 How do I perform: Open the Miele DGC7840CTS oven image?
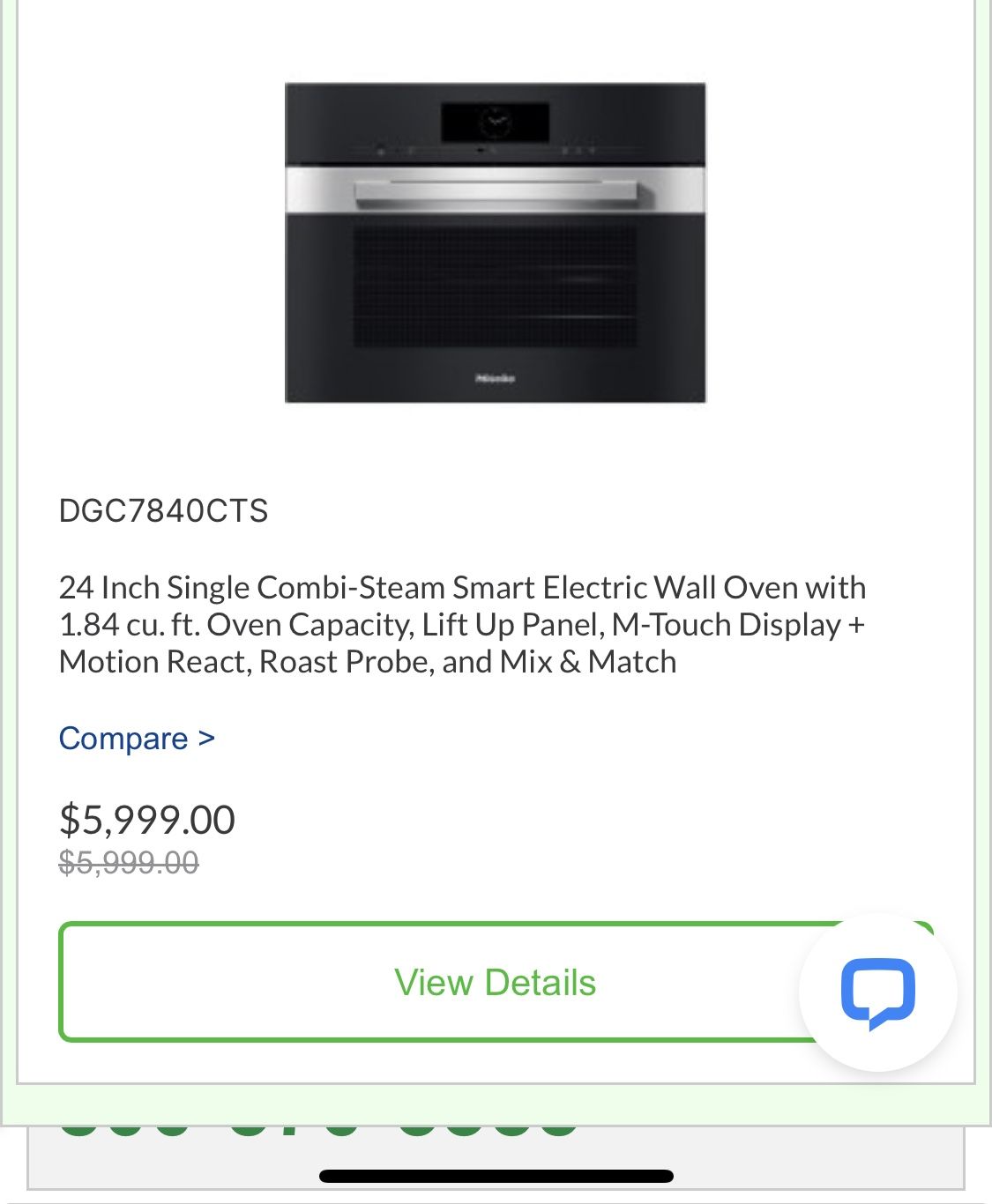496,242
